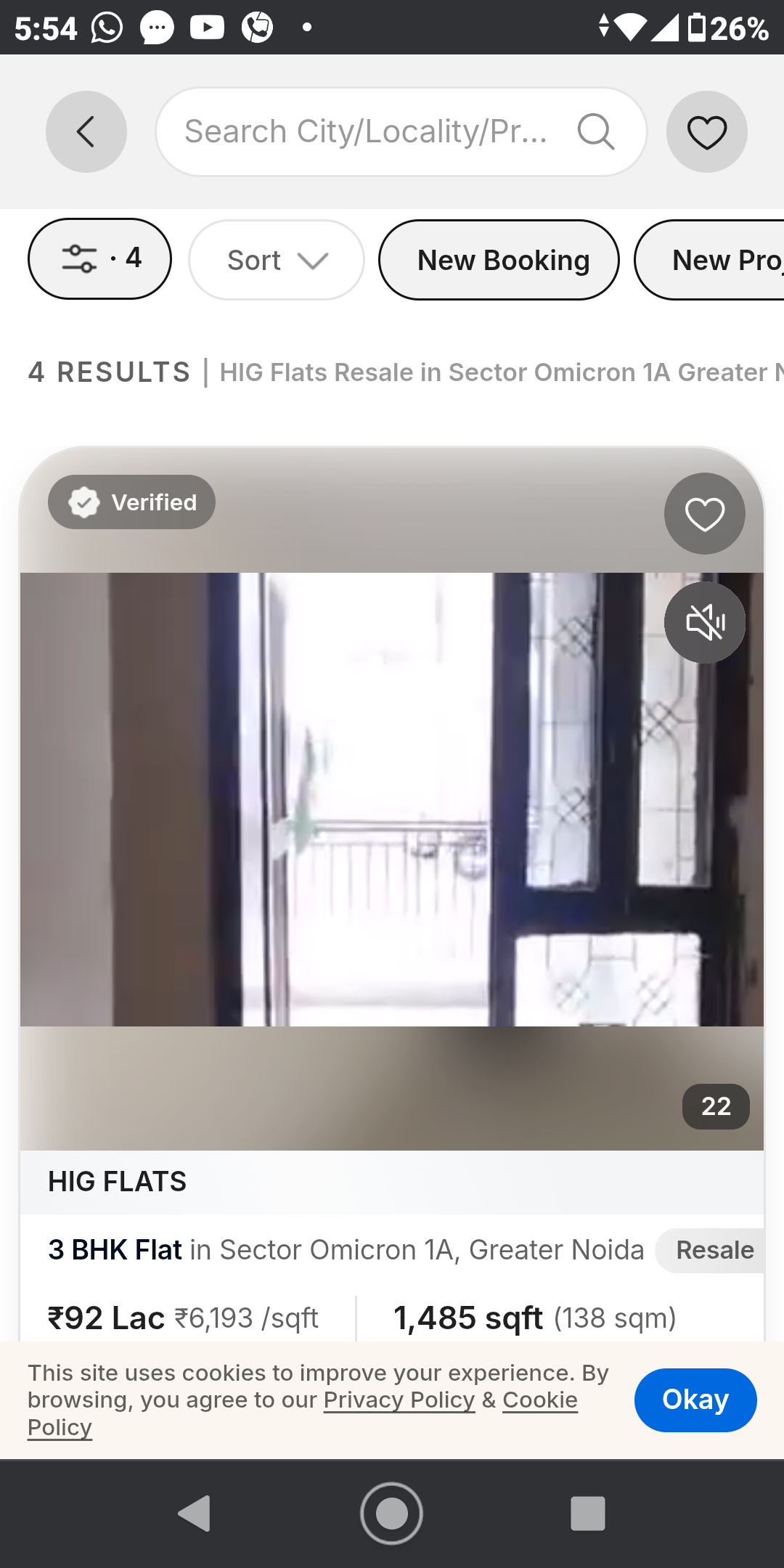This screenshot has width=784, height=1568.
Task: Open the Cookie Policy link
Action: coord(539,1400)
